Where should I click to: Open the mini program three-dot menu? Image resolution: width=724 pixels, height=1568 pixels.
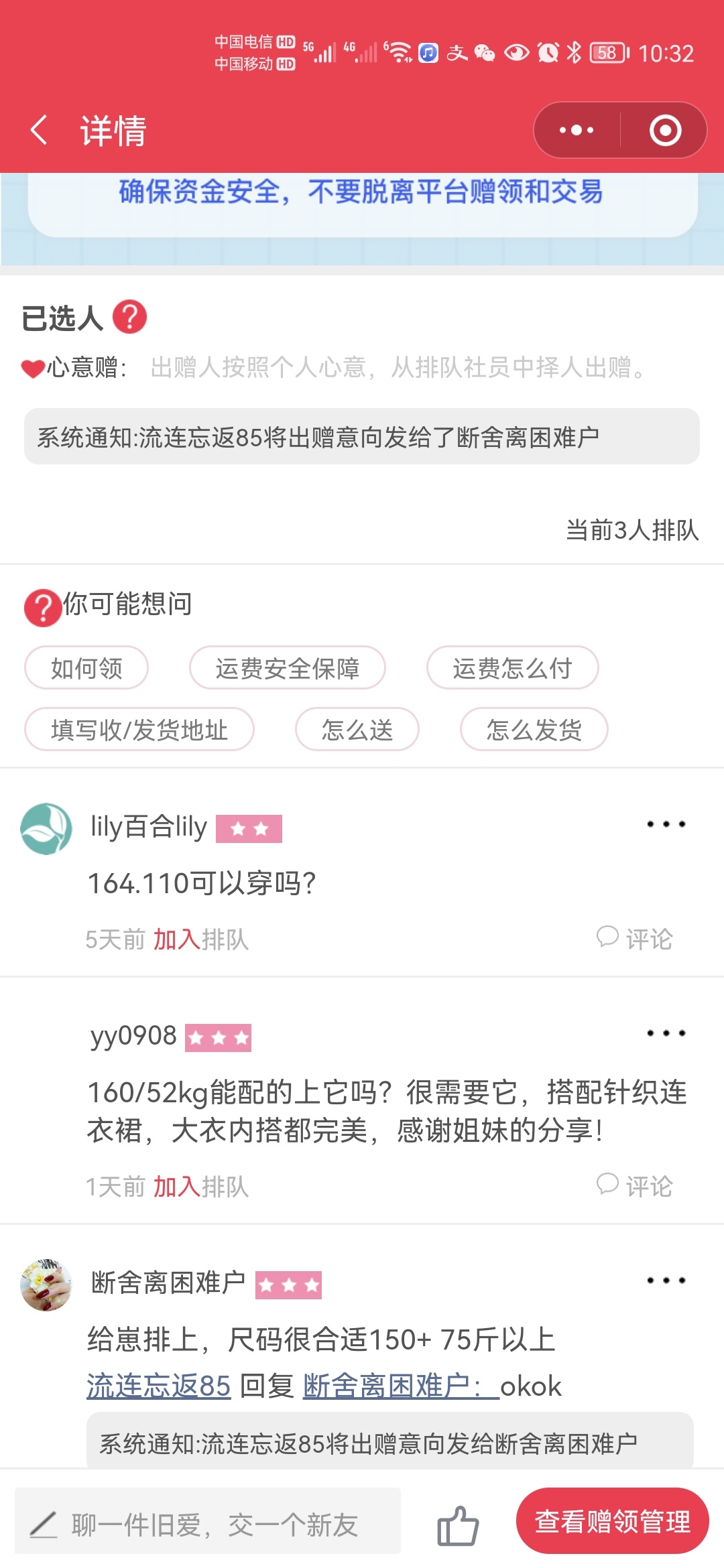point(577,130)
